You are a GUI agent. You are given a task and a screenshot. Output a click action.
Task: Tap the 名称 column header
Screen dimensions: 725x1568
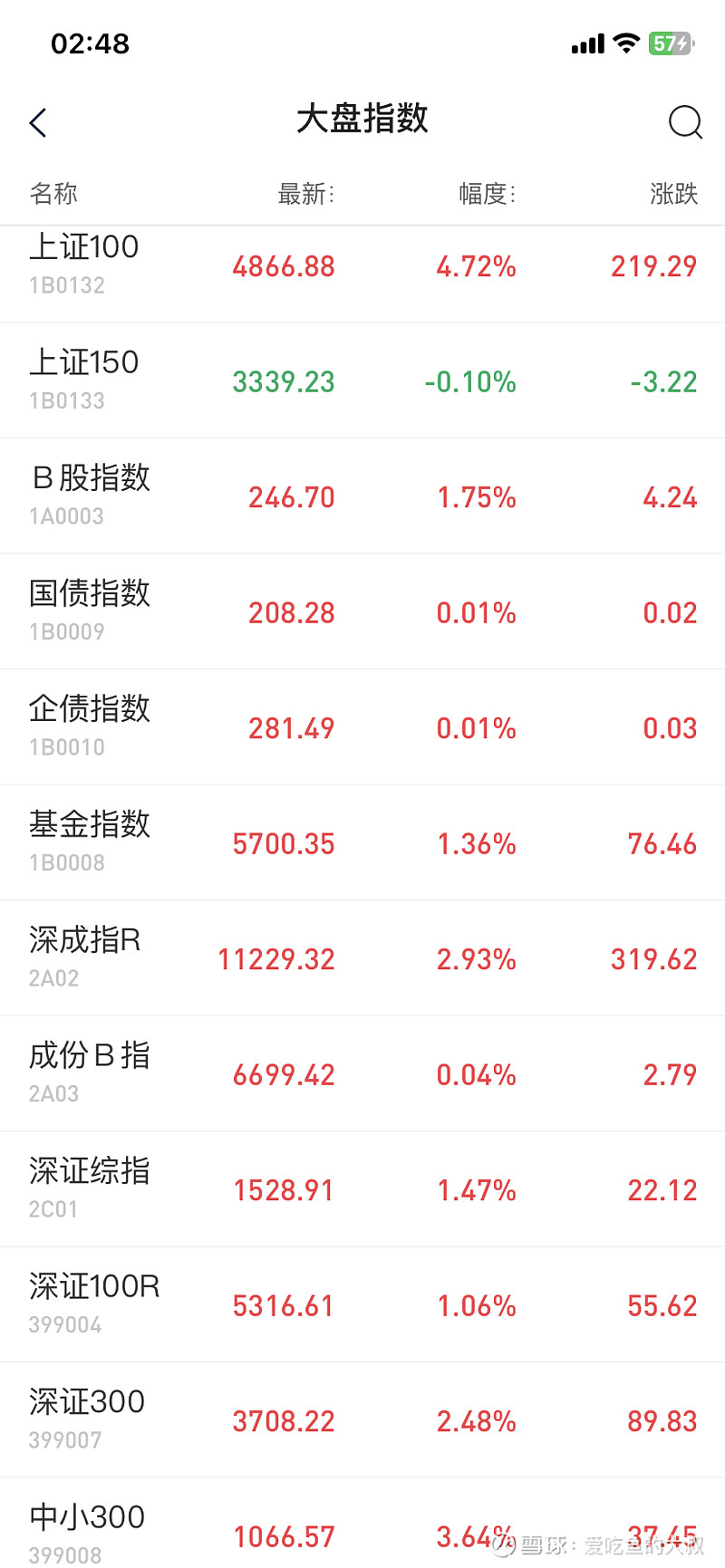(x=54, y=193)
